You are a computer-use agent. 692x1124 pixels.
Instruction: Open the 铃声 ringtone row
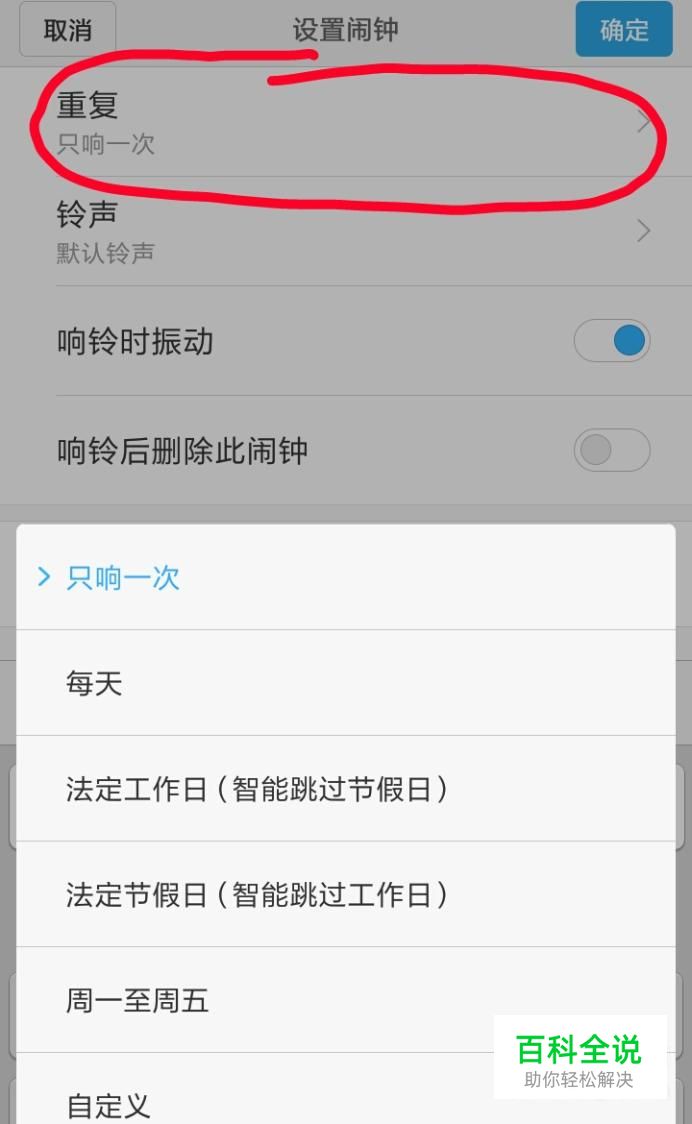click(346, 232)
